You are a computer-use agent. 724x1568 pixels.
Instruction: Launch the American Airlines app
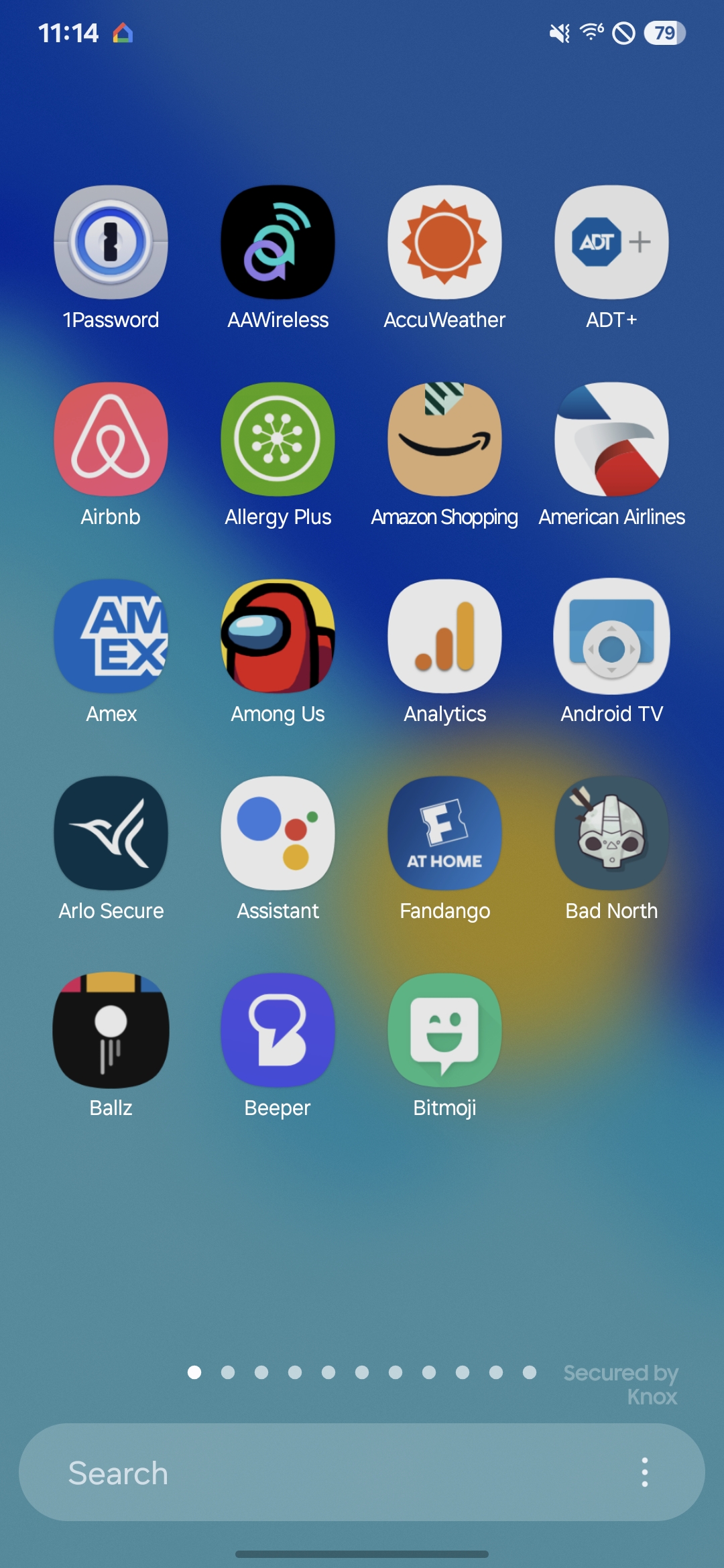click(x=611, y=440)
